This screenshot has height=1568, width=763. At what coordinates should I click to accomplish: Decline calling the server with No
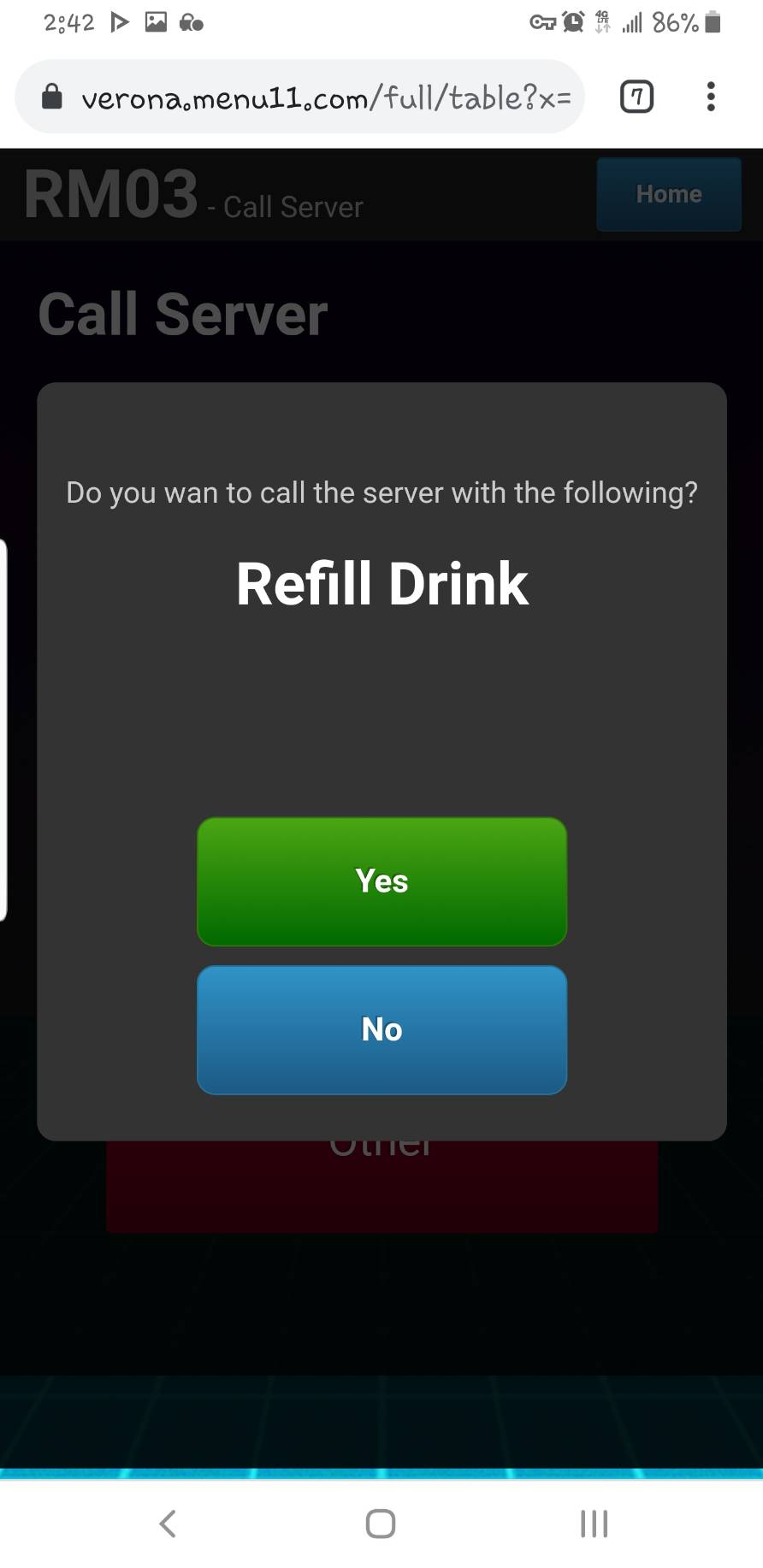coord(381,1029)
